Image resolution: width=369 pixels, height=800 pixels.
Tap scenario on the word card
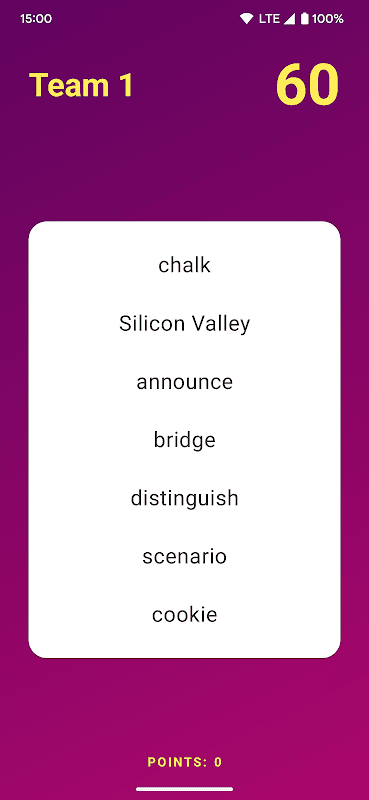(x=184, y=557)
